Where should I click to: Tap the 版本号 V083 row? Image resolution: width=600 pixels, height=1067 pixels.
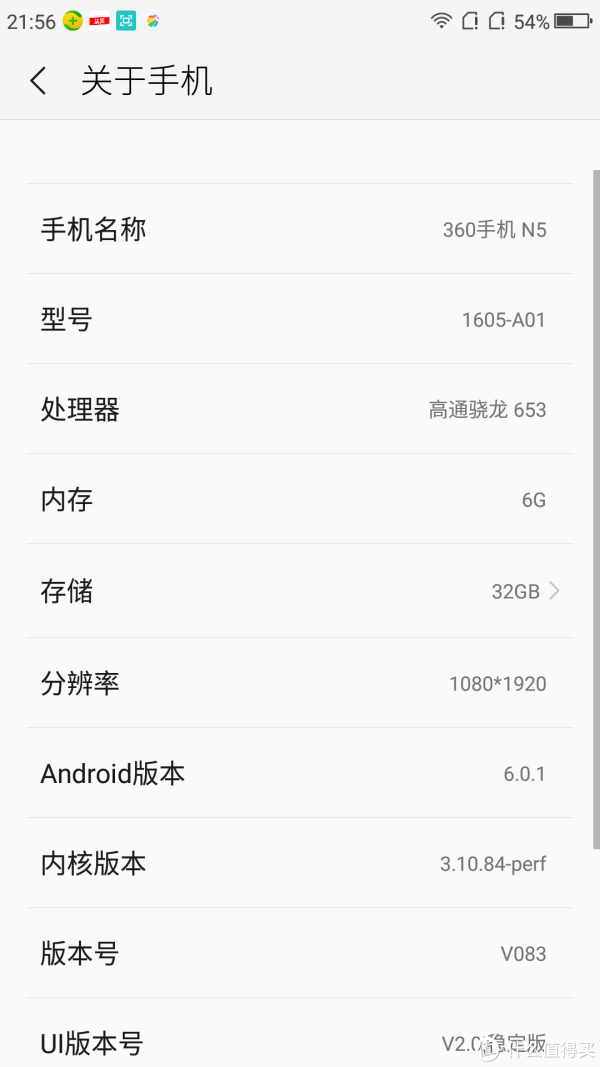(299, 953)
